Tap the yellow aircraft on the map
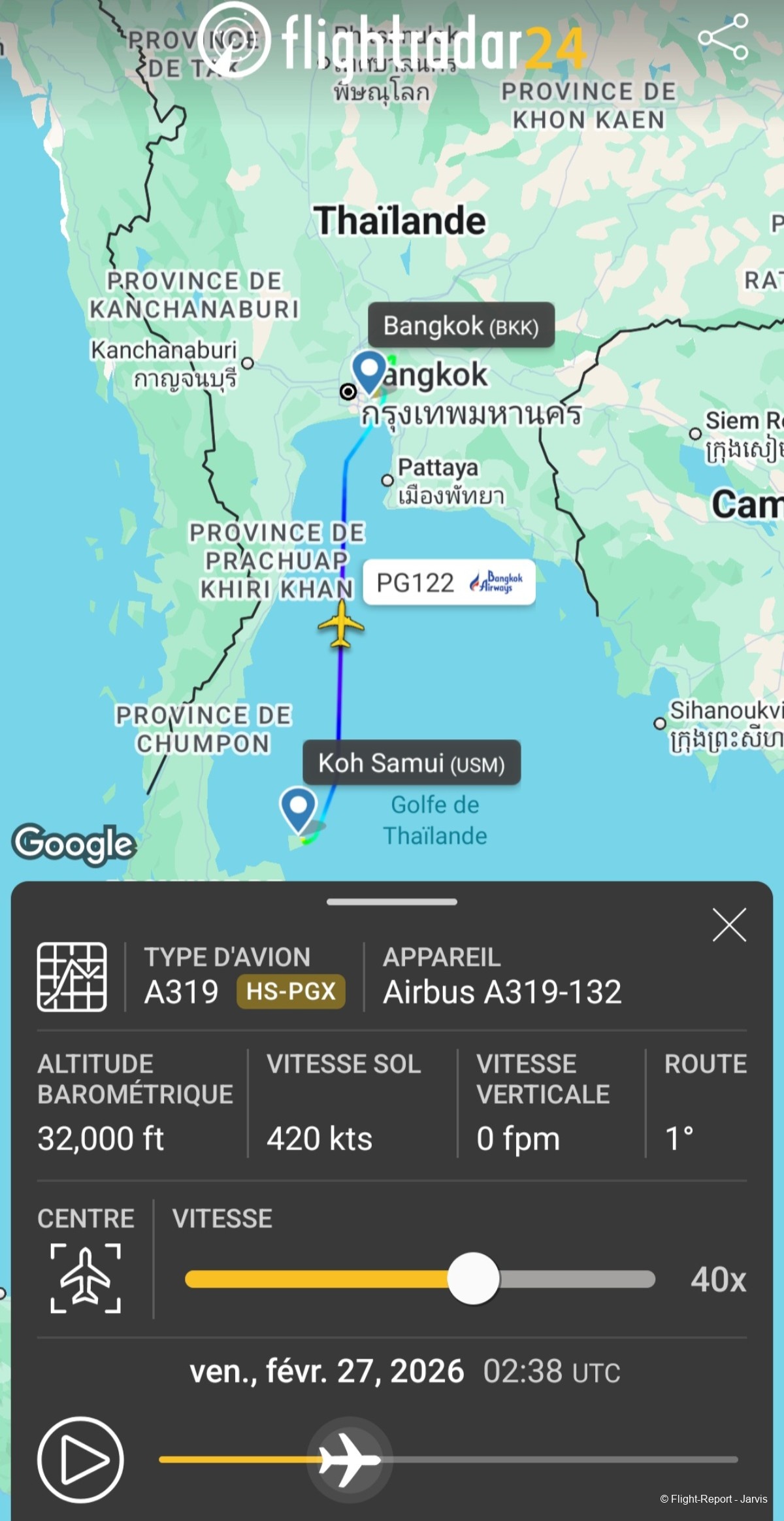This screenshot has height=1521, width=784. (340, 624)
